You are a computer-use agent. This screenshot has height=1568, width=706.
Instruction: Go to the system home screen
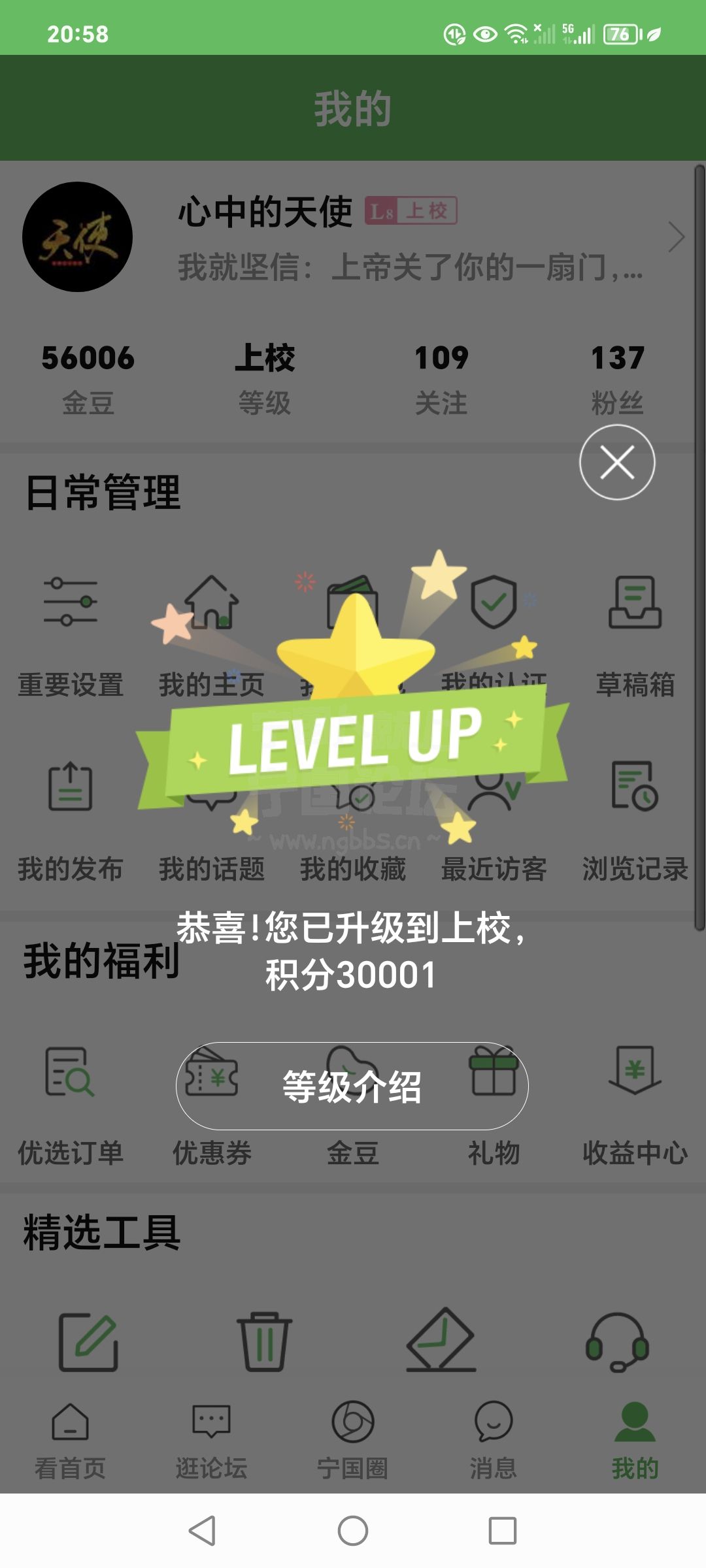(x=353, y=1530)
